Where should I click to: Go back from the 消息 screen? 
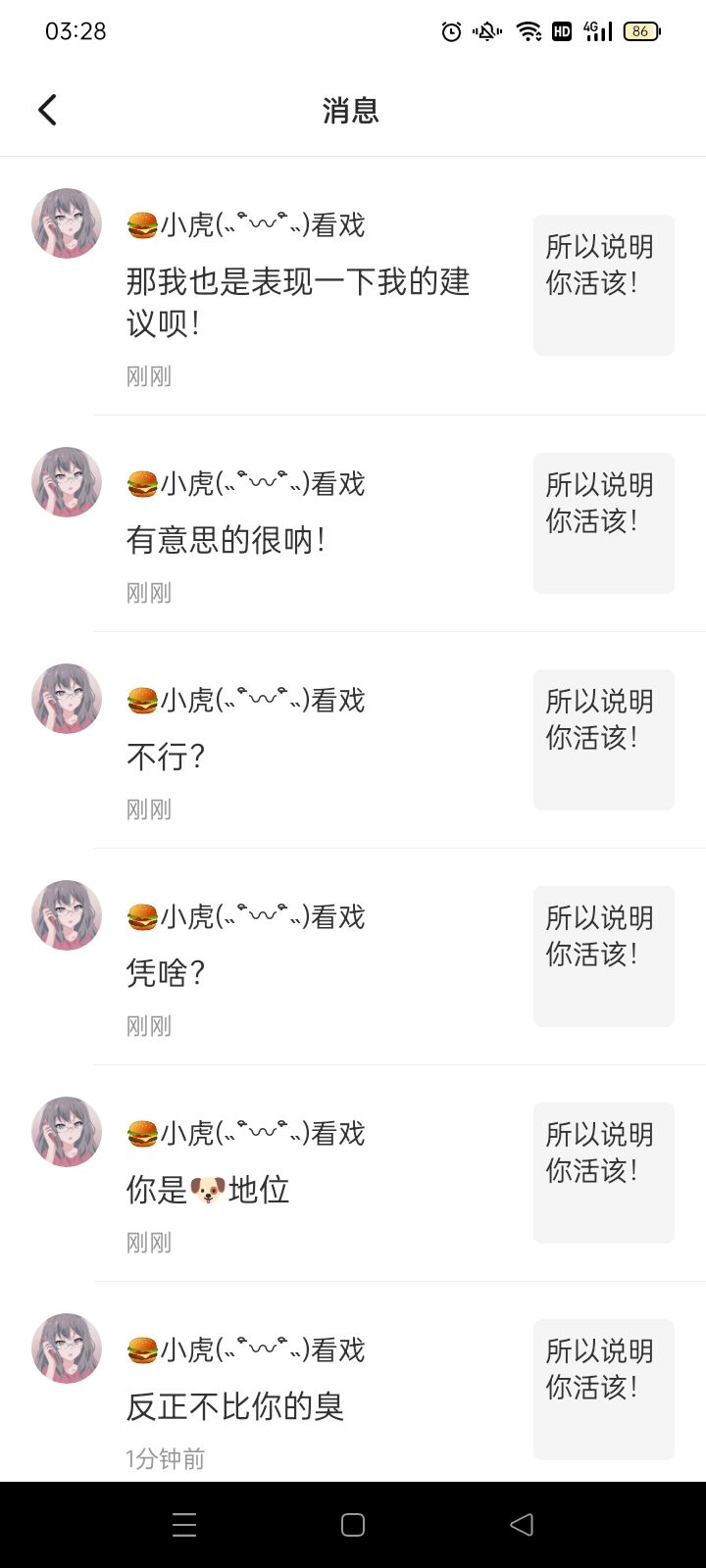pos(47,110)
